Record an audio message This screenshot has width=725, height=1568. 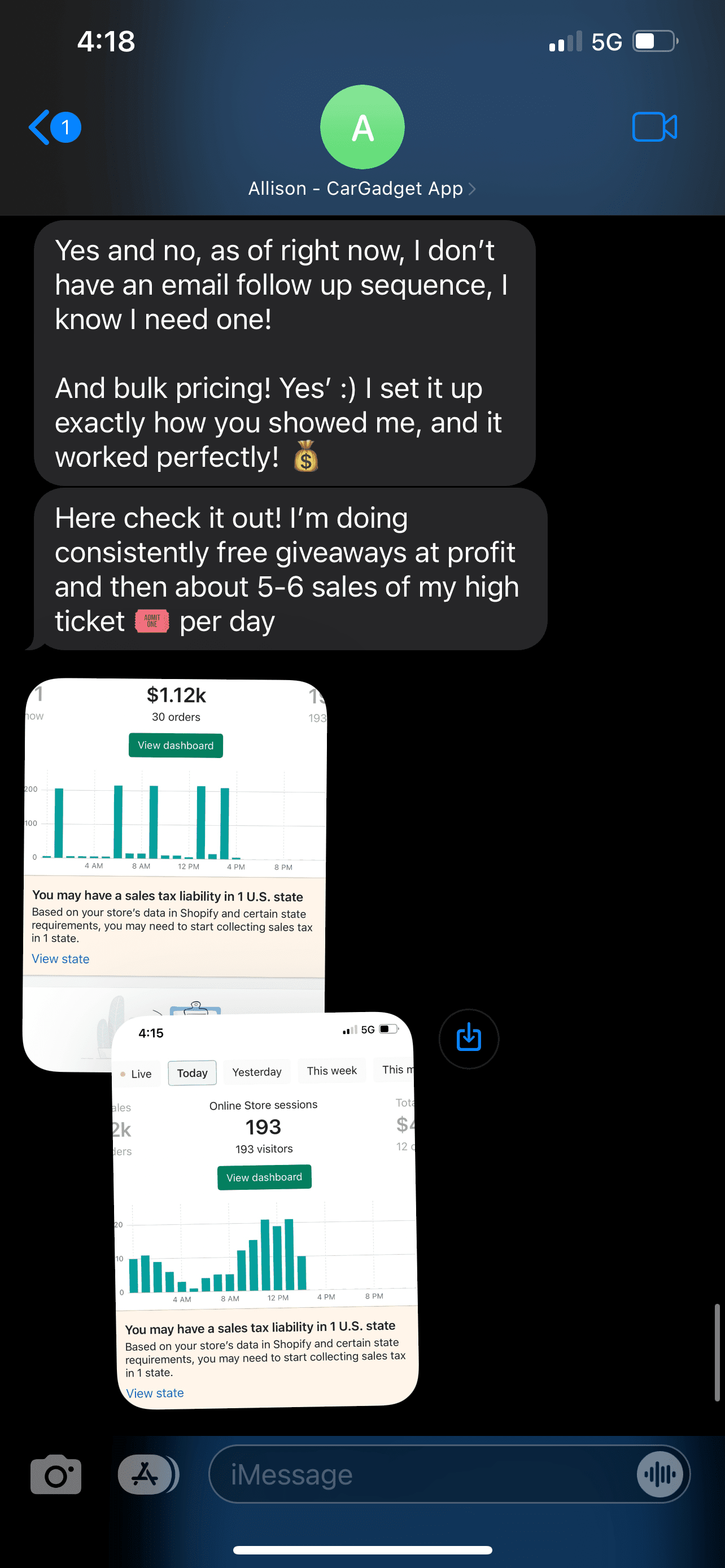[660, 1474]
